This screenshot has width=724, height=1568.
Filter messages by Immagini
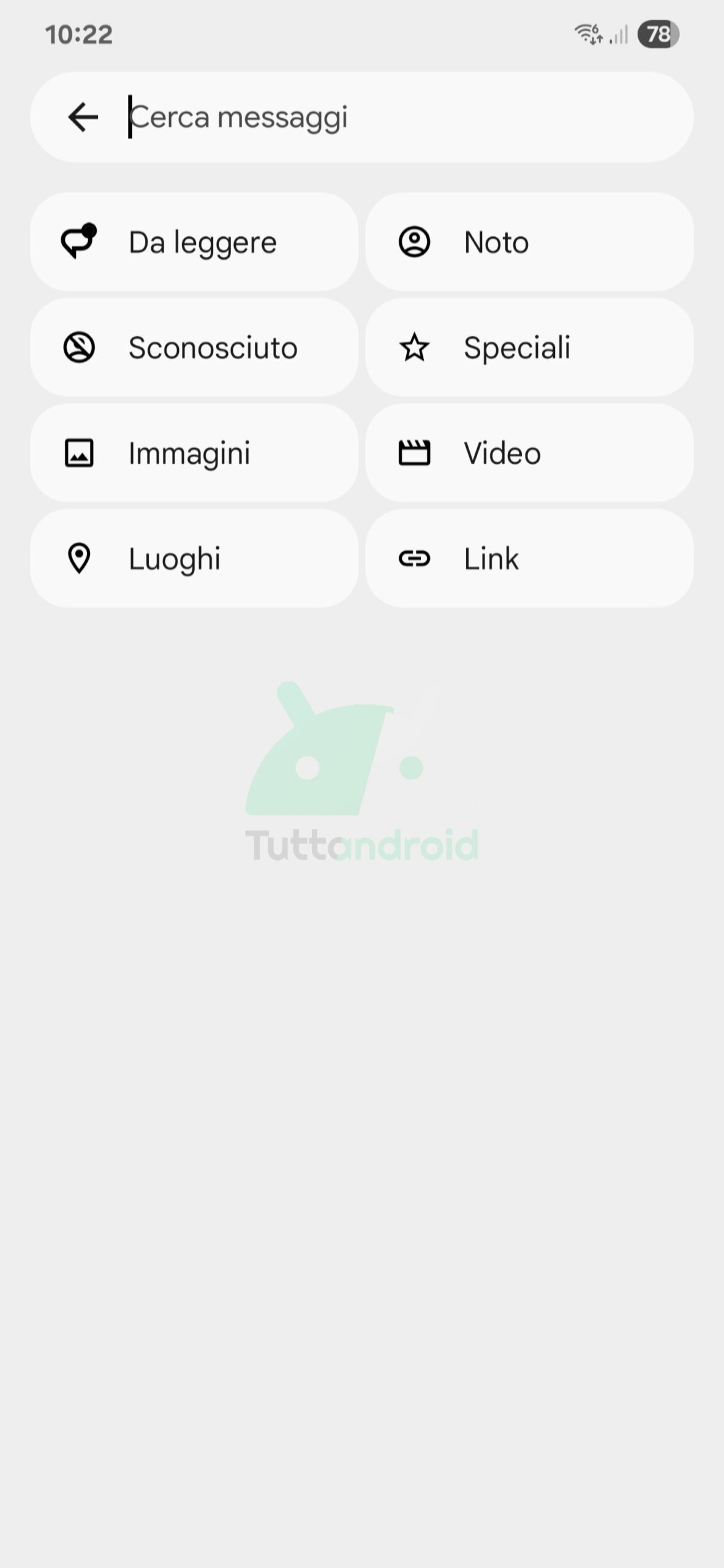coord(194,453)
